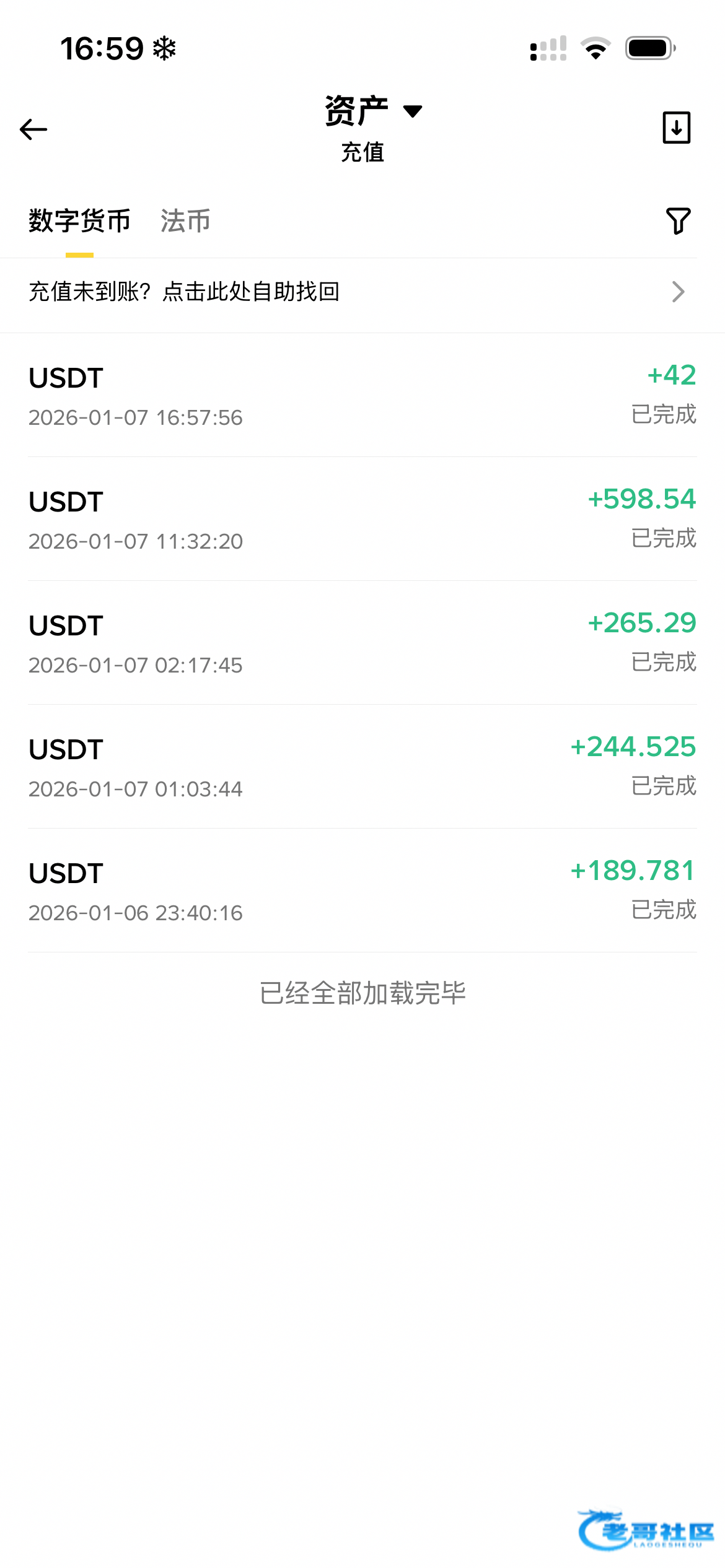Open the USDT +265.29 deposit entry
This screenshot has height=1568, width=725.
[x=362, y=643]
